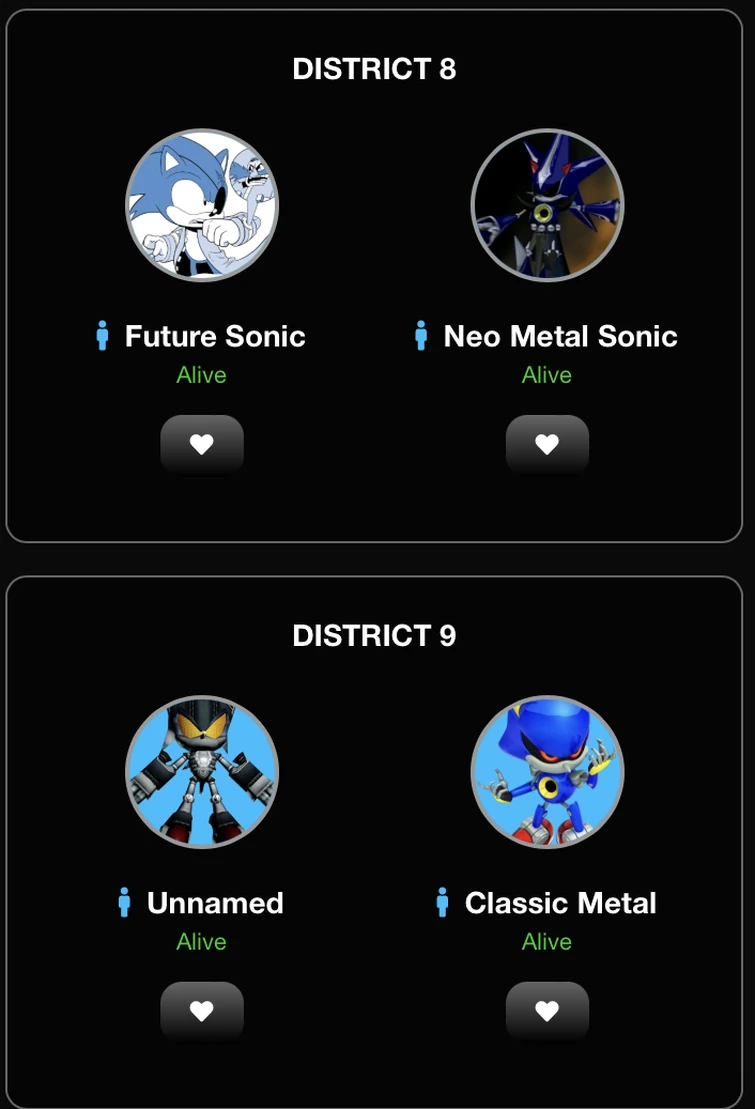Screen dimensions: 755x1109
Task: Open the Unnamed tribute's portrait
Action: click(202, 772)
